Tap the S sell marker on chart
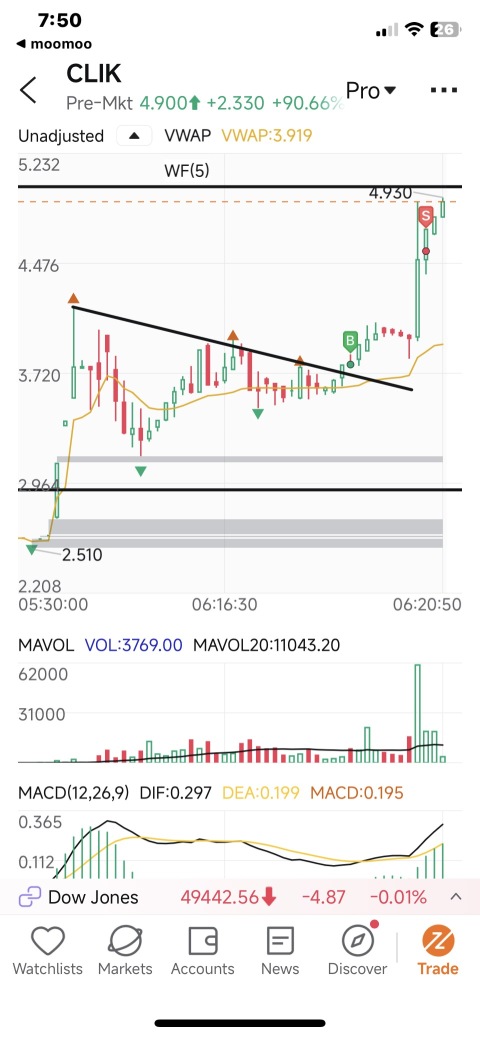The height and width of the screenshot is (1039, 480). coord(426,215)
